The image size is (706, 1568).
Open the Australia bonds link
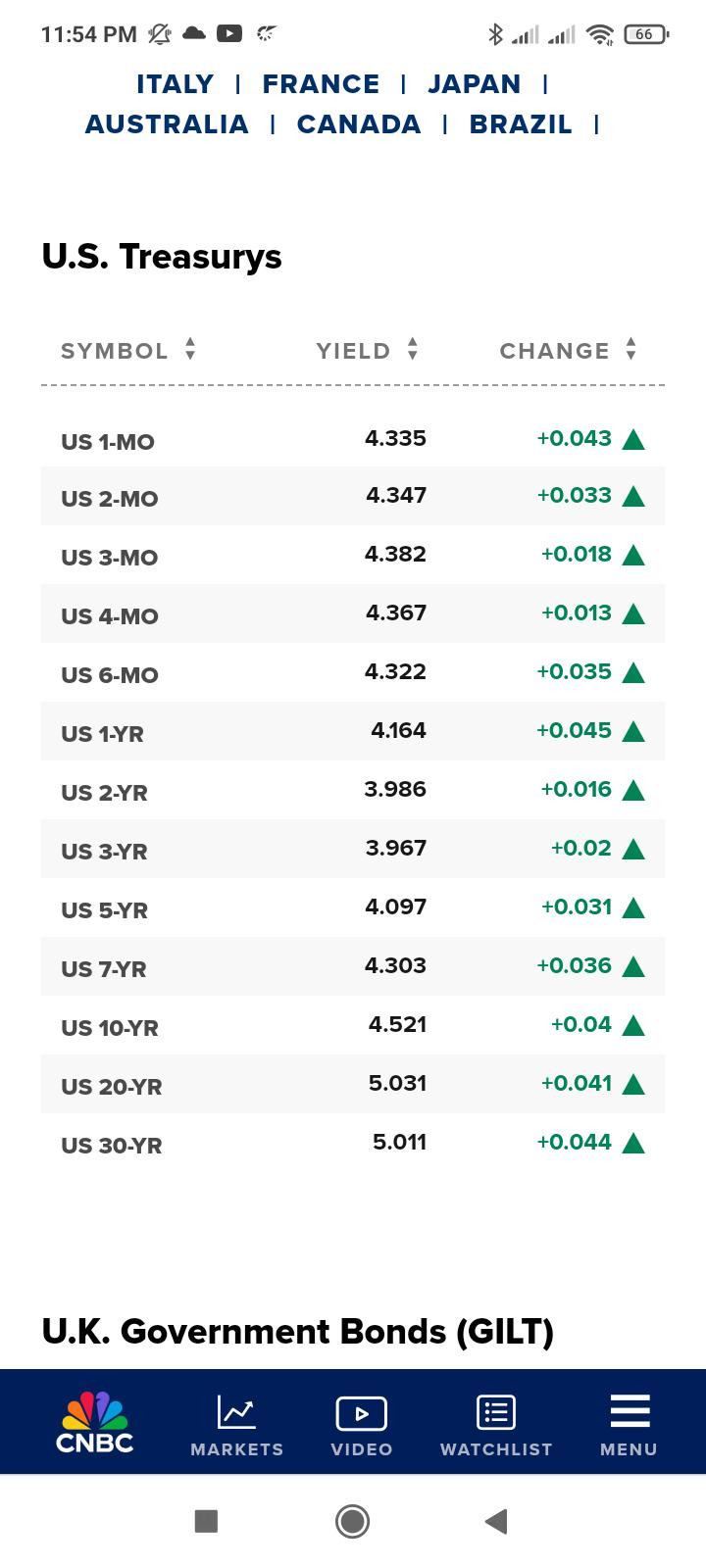point(167,124)
